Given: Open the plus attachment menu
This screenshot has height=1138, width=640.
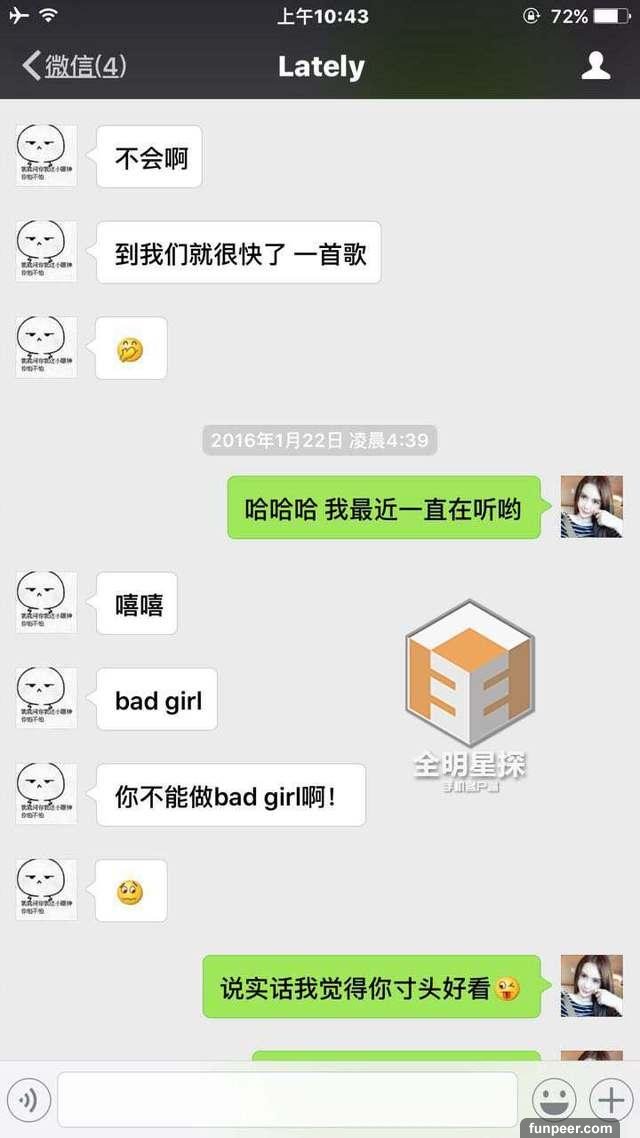Looking at the screenshot, I should pyautogui.click(x=610, y=1100).
